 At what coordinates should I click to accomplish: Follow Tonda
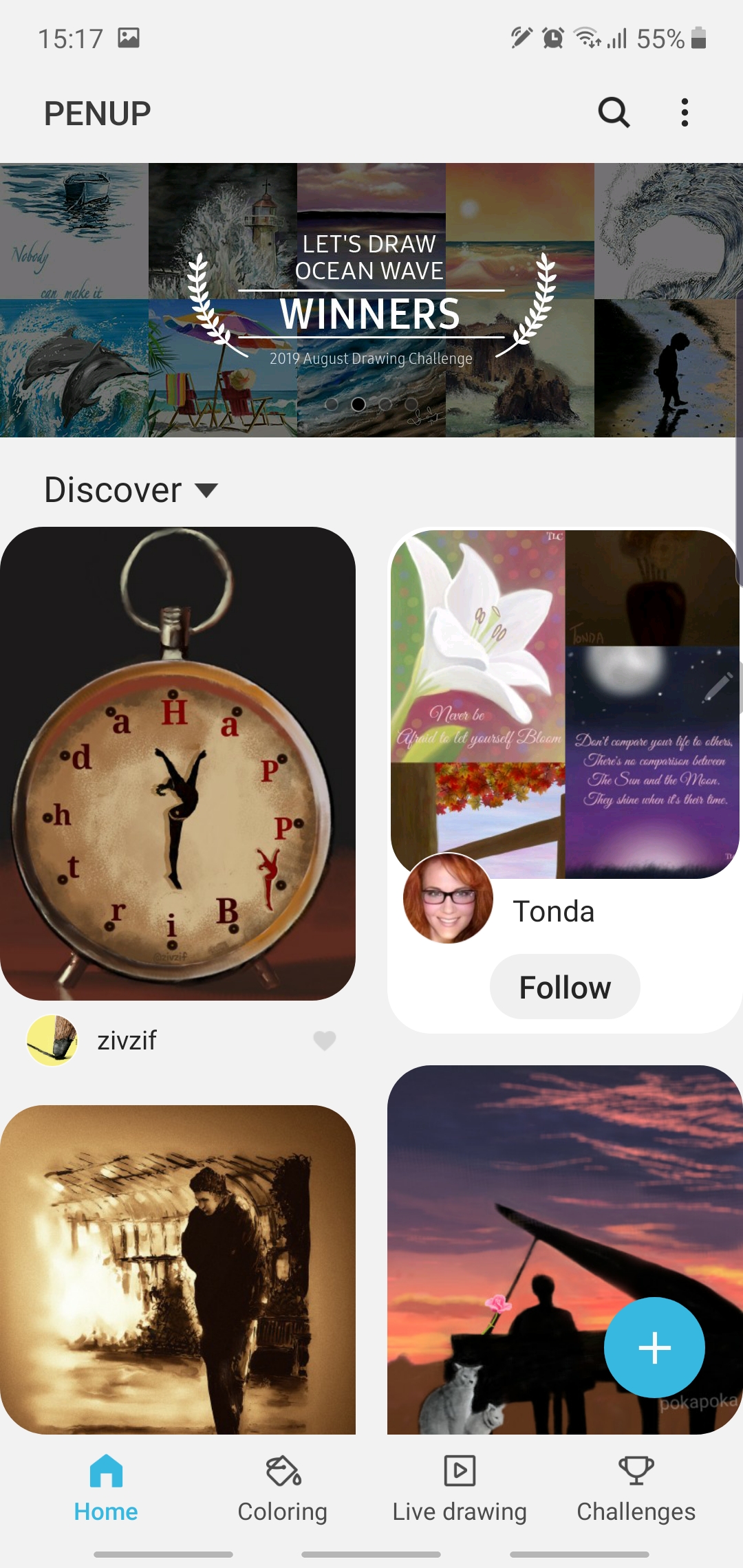(565, 987)
